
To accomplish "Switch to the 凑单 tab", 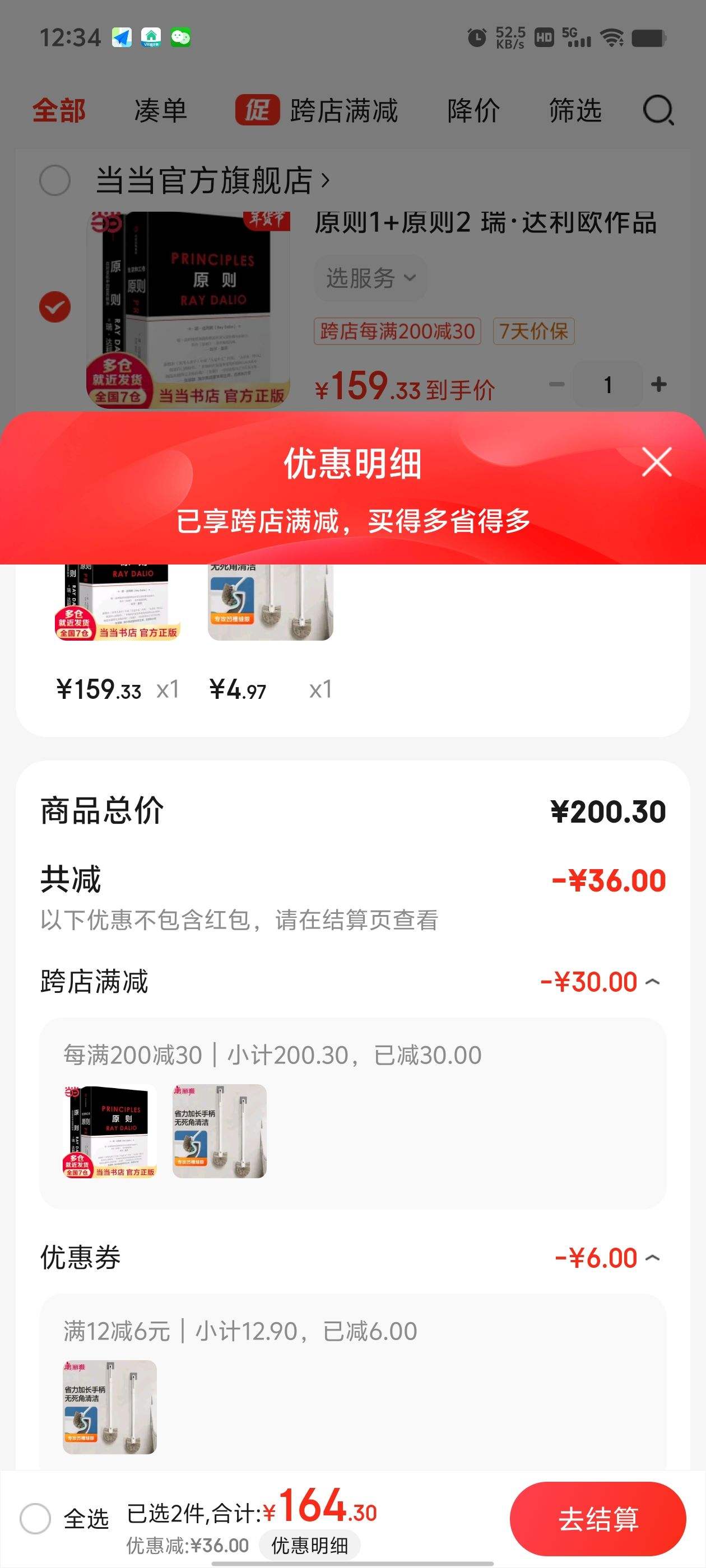I will point(160,112).
